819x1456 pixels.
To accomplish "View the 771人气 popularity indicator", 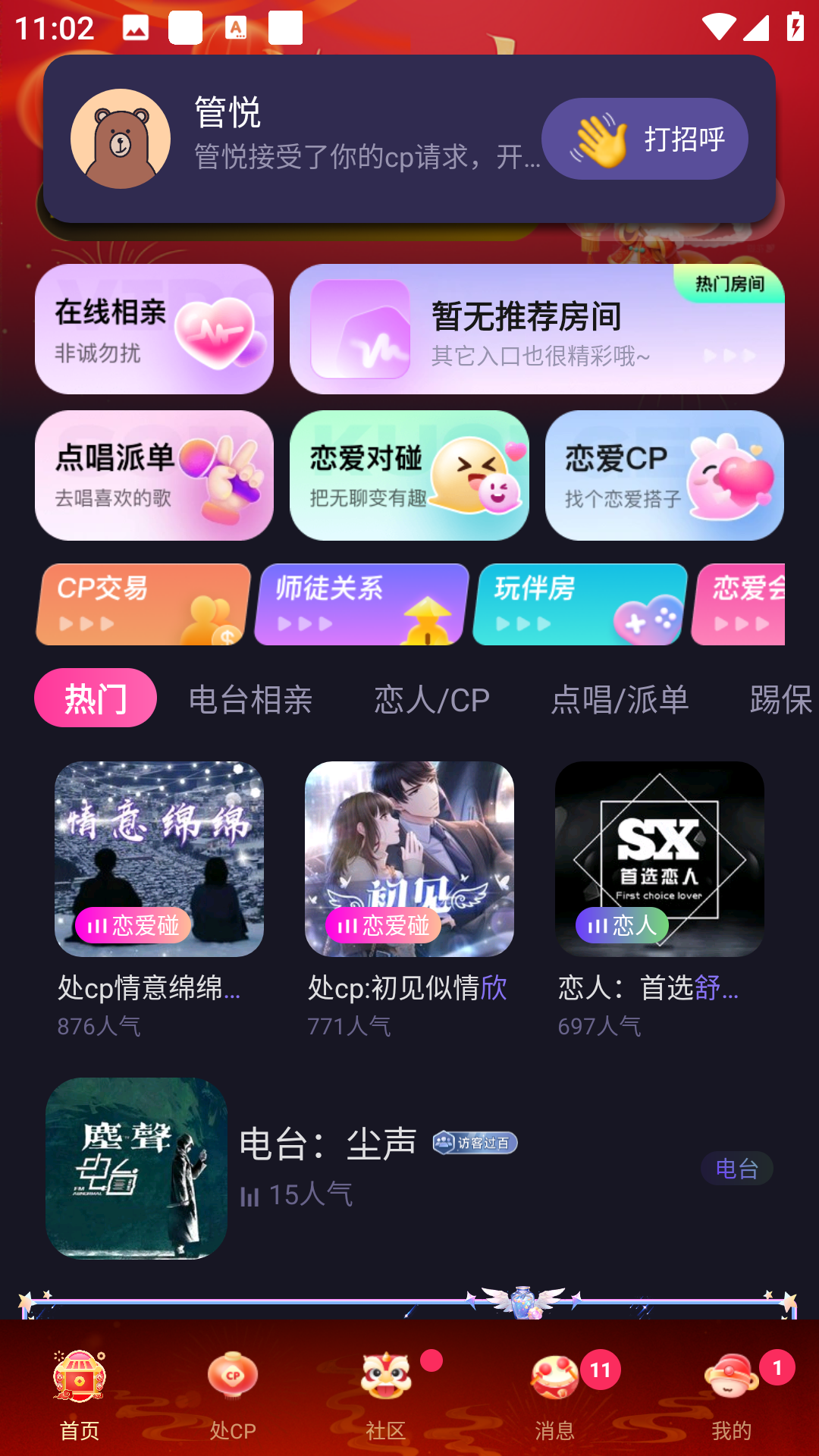I will (x=350, y=1026).
